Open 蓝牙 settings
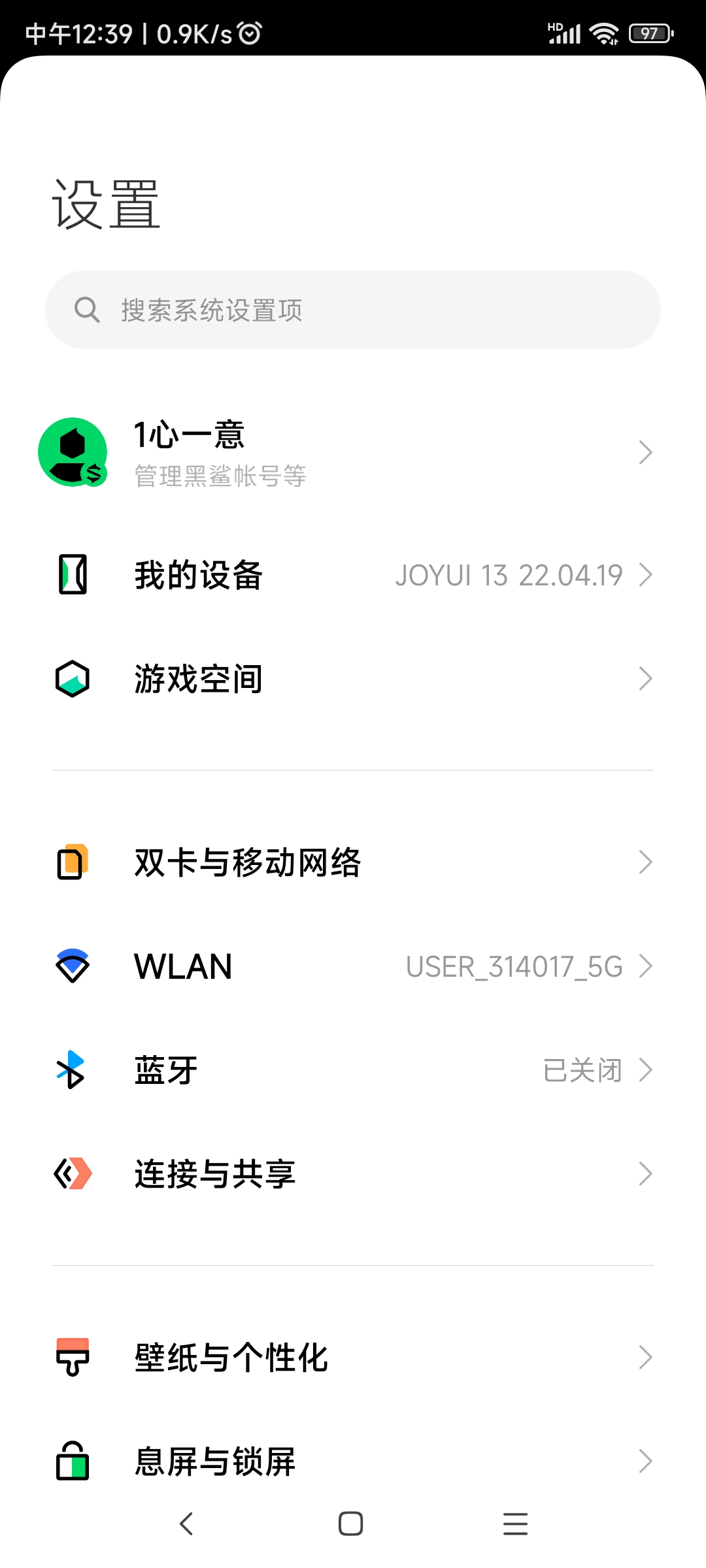Screen dimensions: 706x1568 353,1070
